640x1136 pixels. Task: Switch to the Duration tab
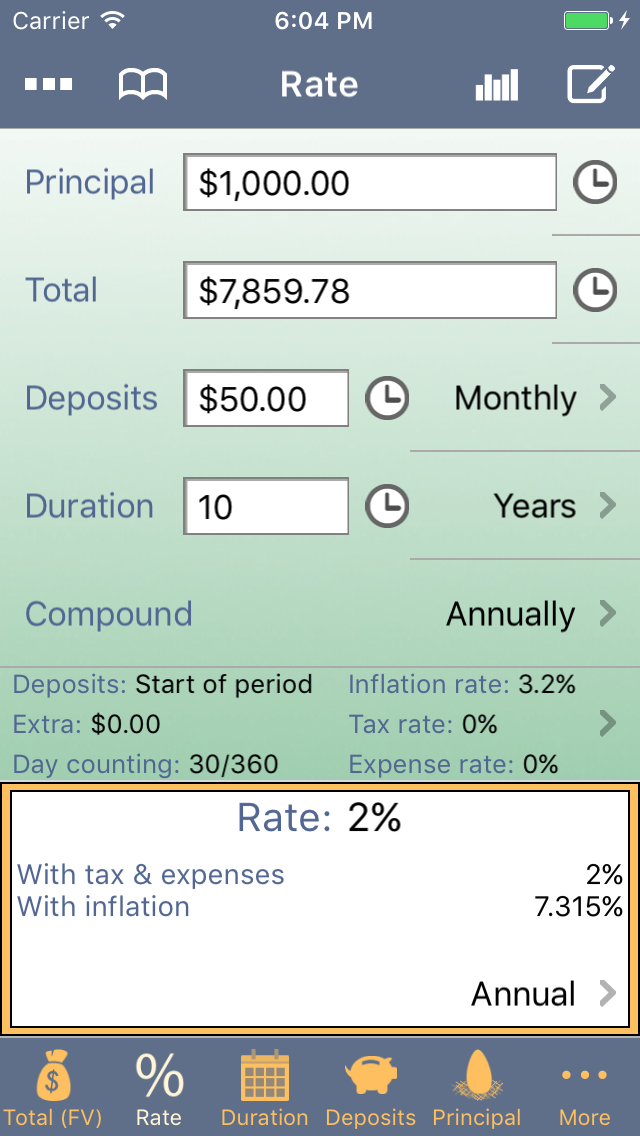click(x=265, y=1088)
